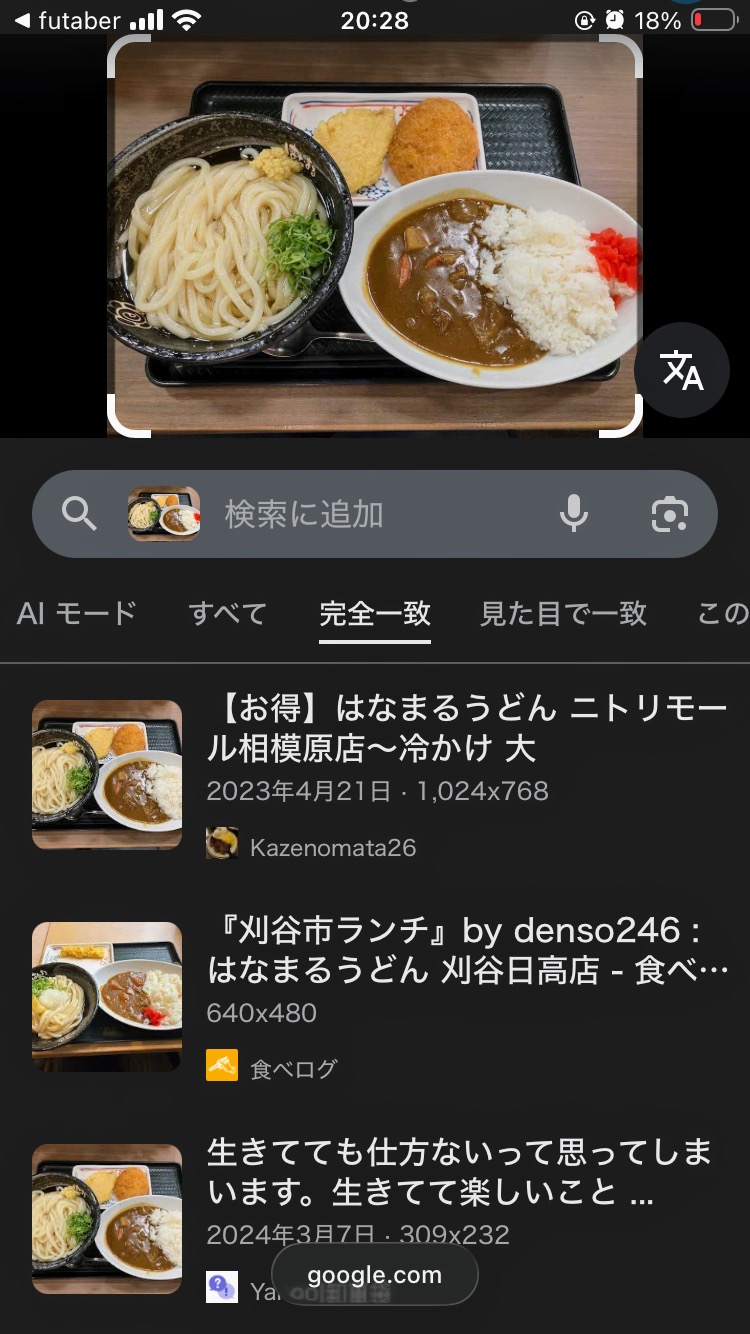Tap the google.com address pill

pyautogui.click(x=374, y=1275)
